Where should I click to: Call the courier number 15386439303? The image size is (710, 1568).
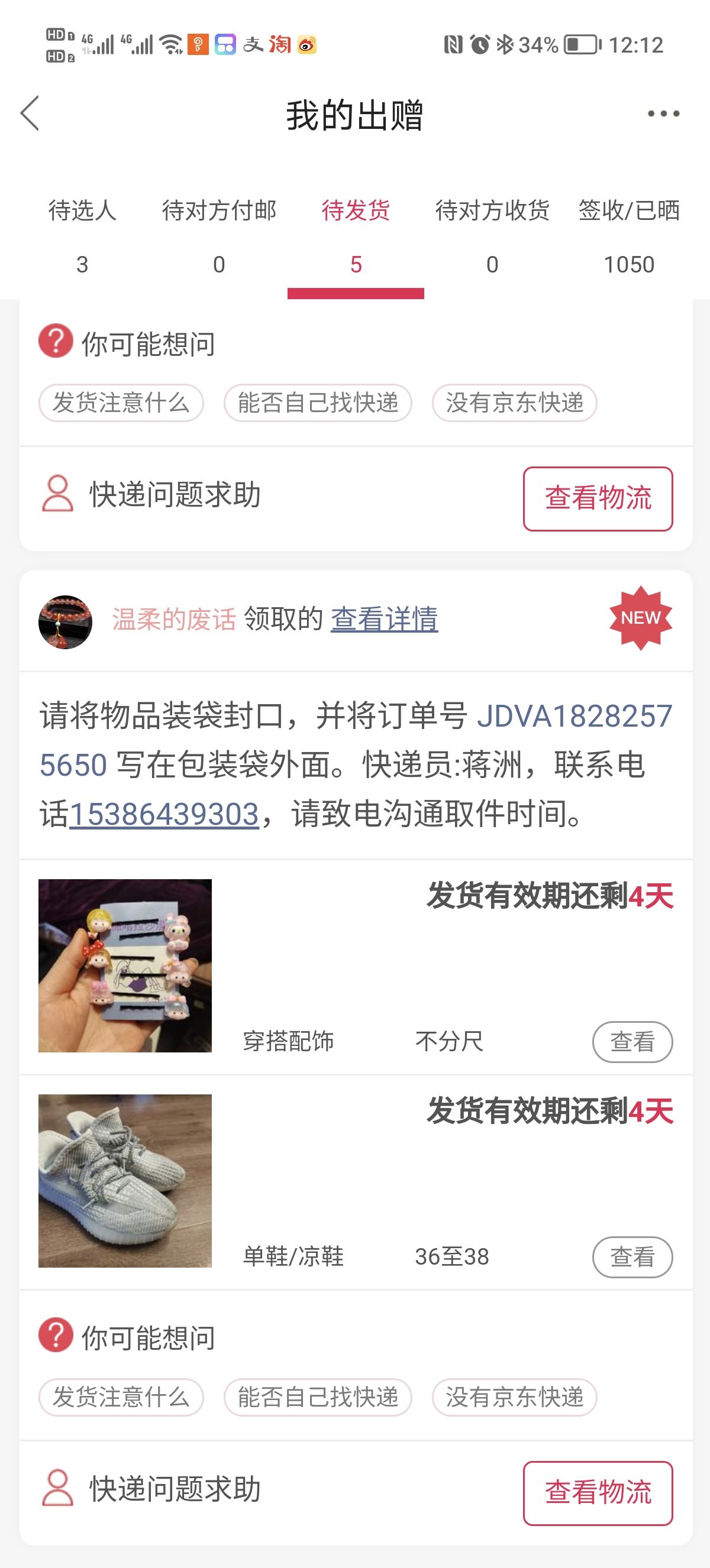pos(164,814)
